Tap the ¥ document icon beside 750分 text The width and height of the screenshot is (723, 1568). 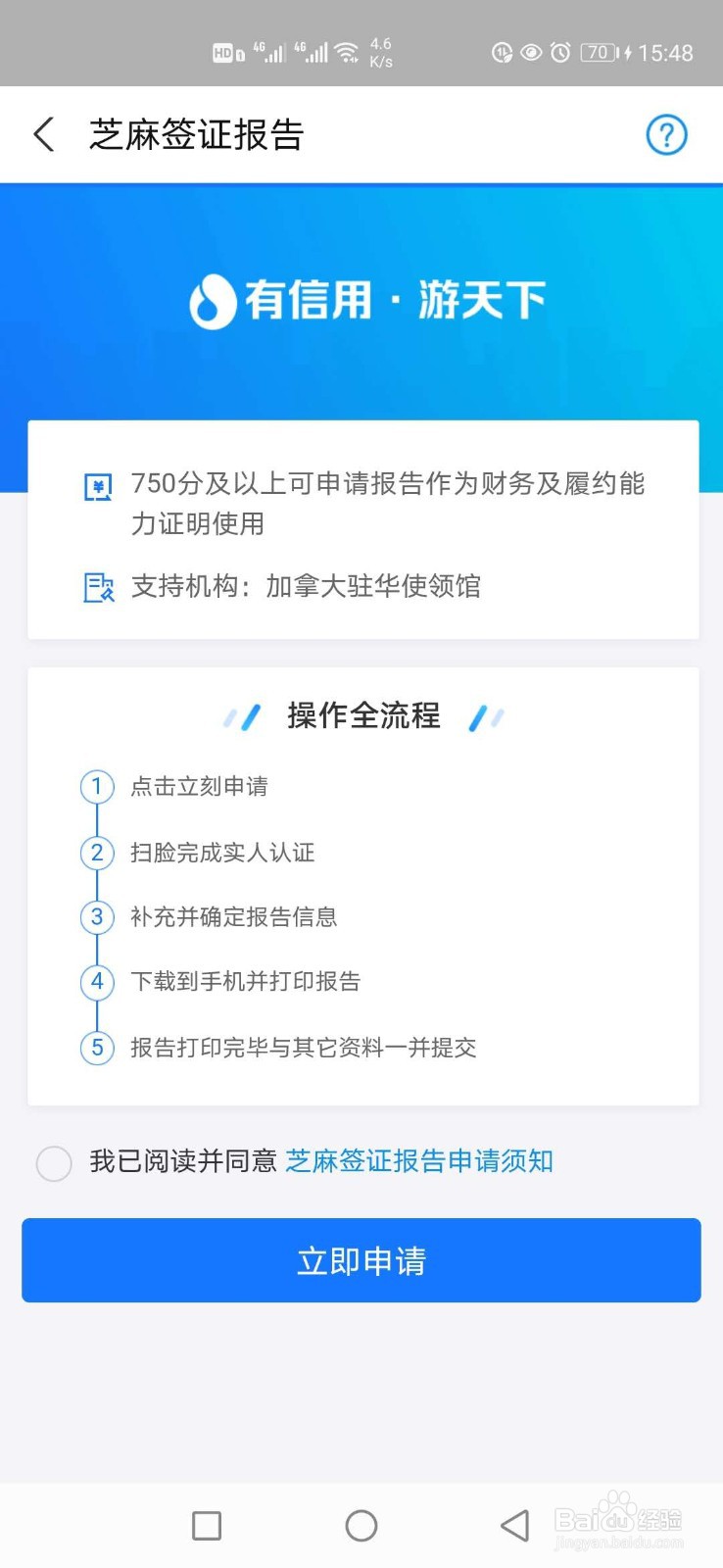point(98,486)
